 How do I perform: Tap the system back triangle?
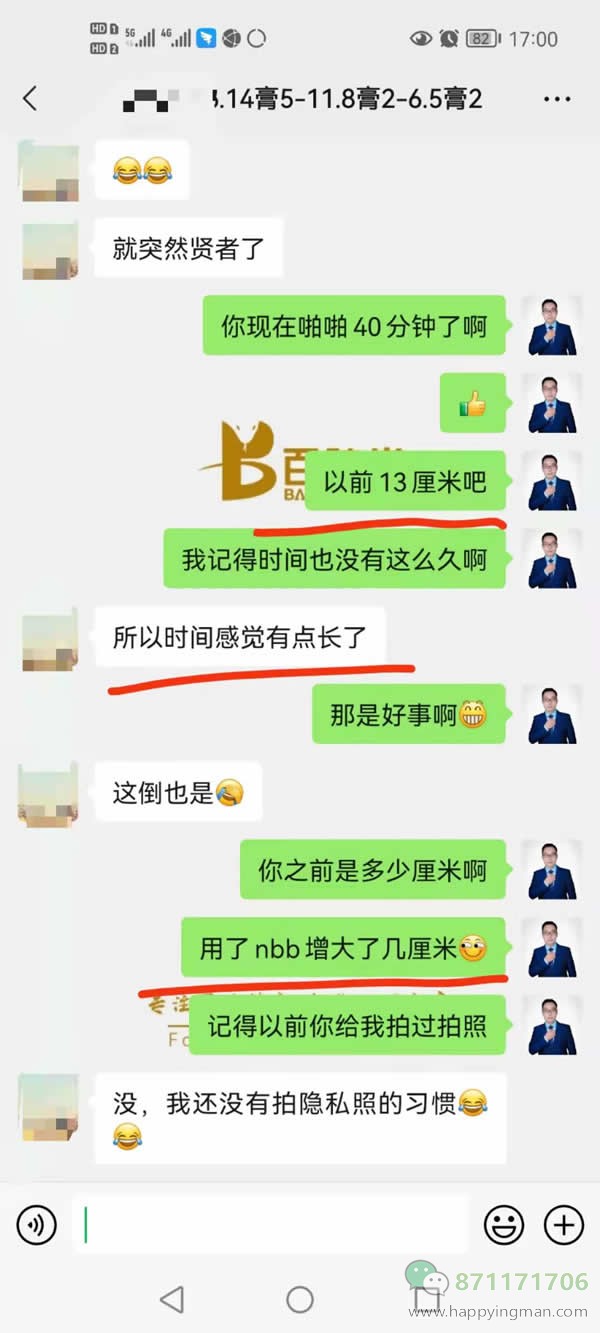click(172, 1299)
